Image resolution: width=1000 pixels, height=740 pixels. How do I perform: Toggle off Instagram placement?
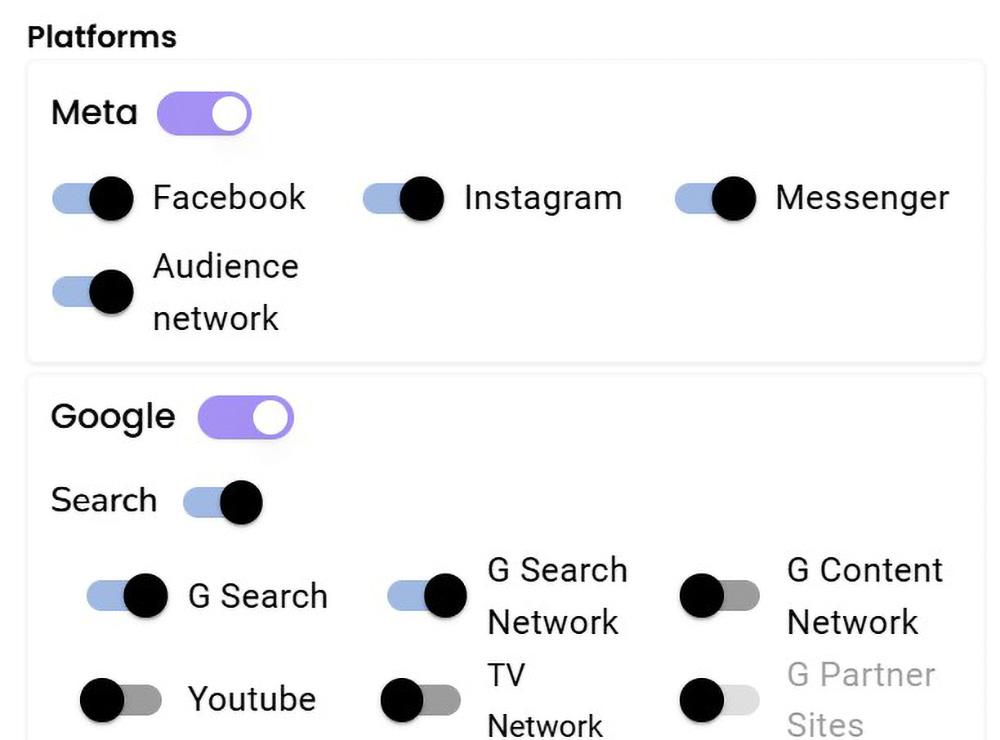pos(404,198)
